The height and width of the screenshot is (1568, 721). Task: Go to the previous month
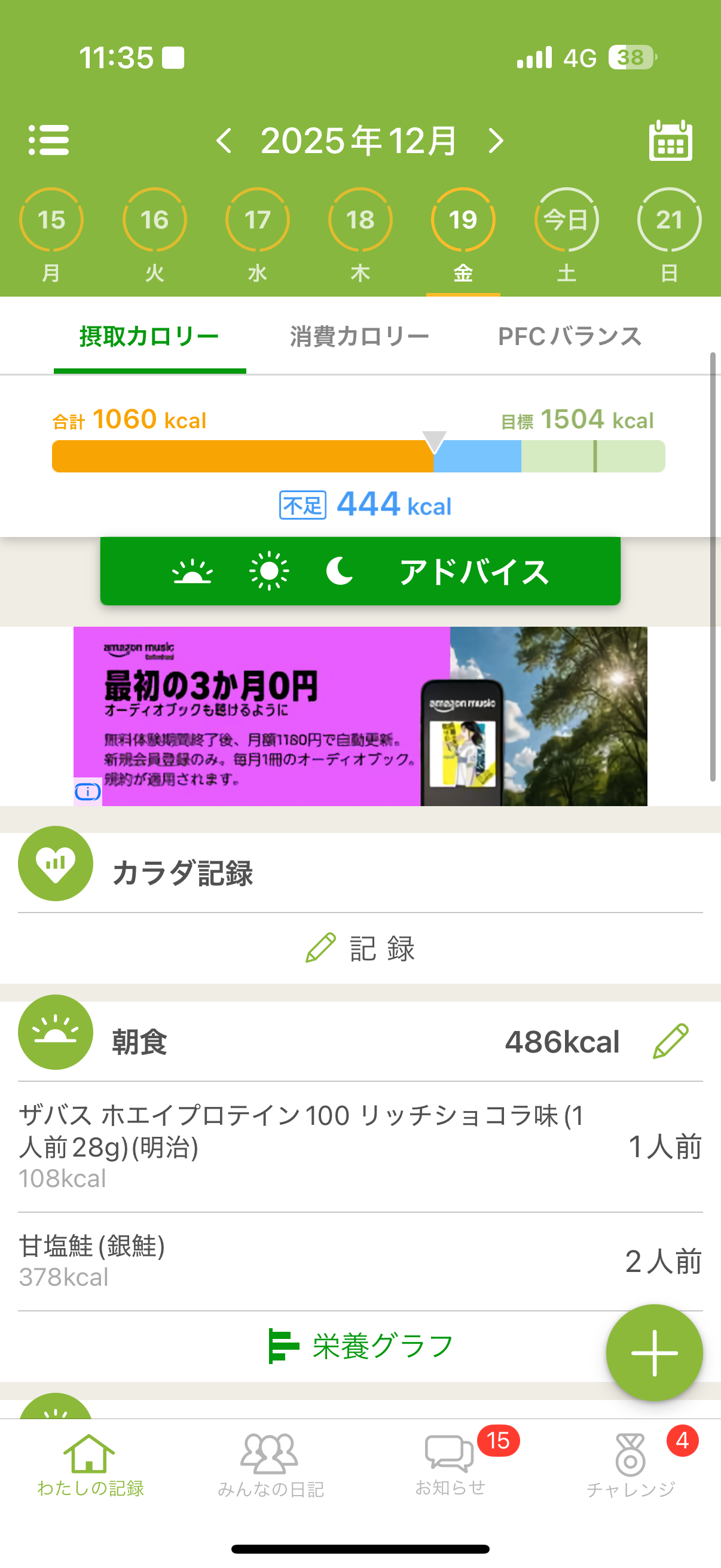[x=224, y=141]
